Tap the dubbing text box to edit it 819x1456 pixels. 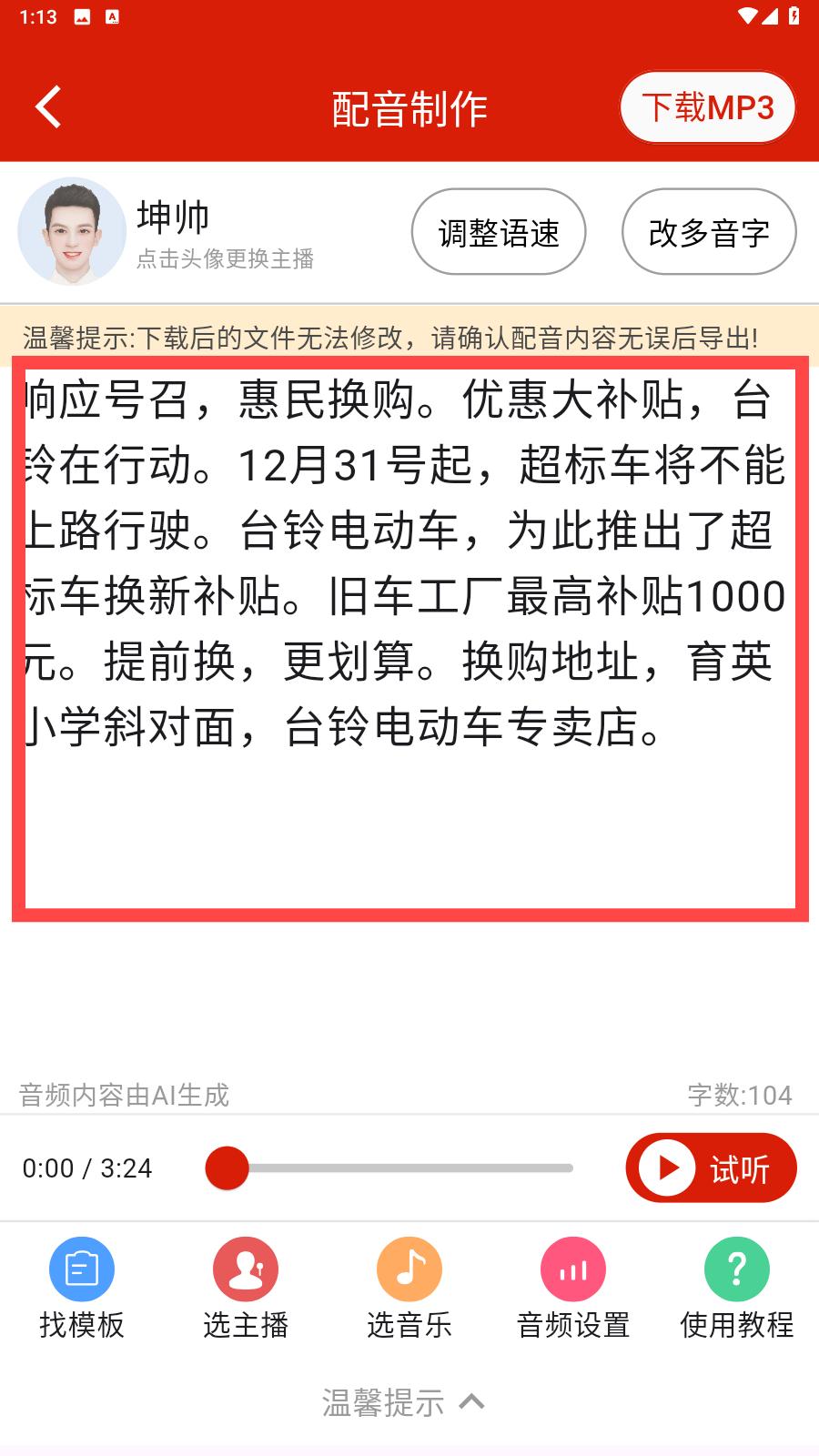point(410,639)
